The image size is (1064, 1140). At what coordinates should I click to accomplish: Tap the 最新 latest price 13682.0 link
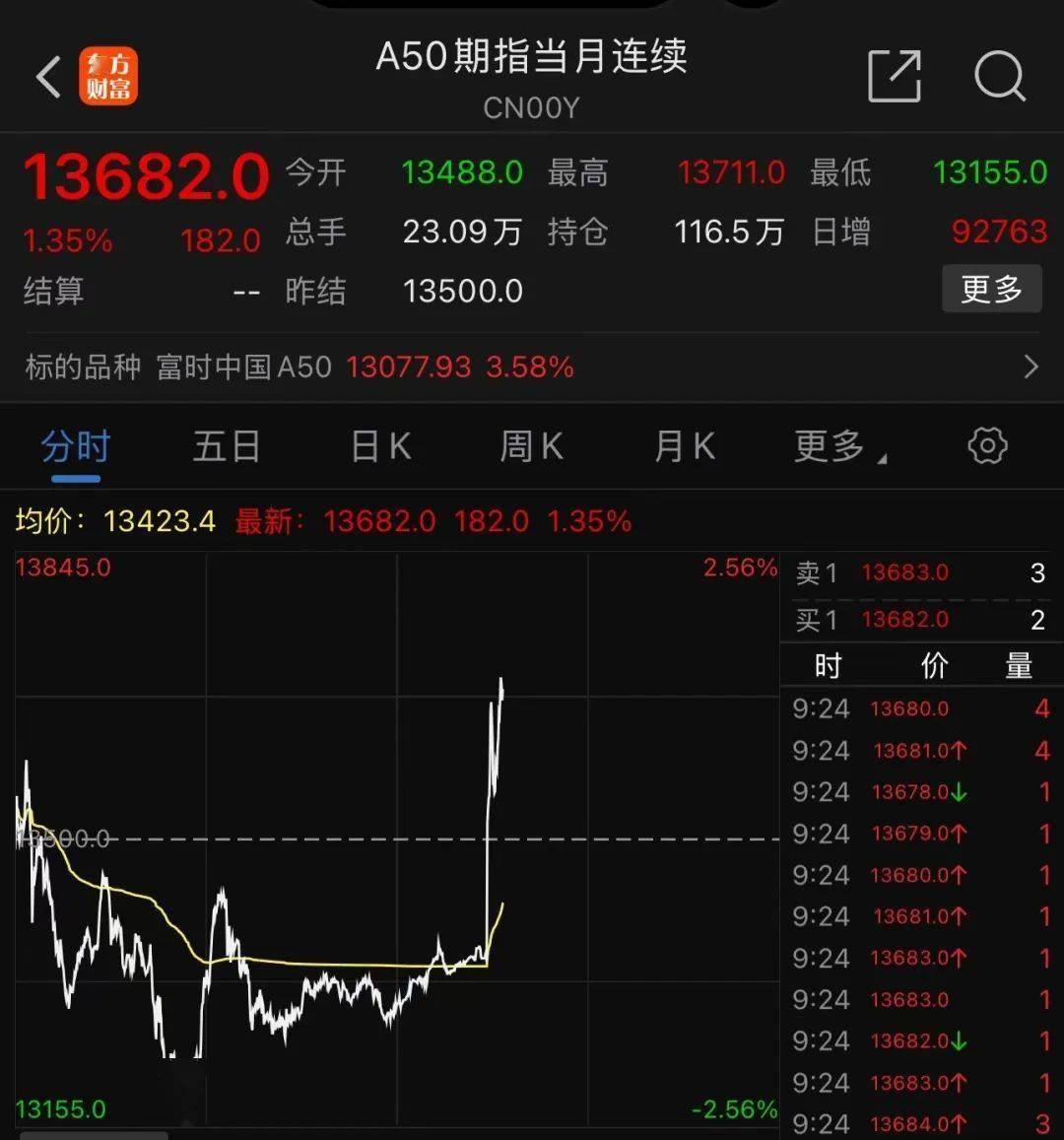click(x=378, y=520)
